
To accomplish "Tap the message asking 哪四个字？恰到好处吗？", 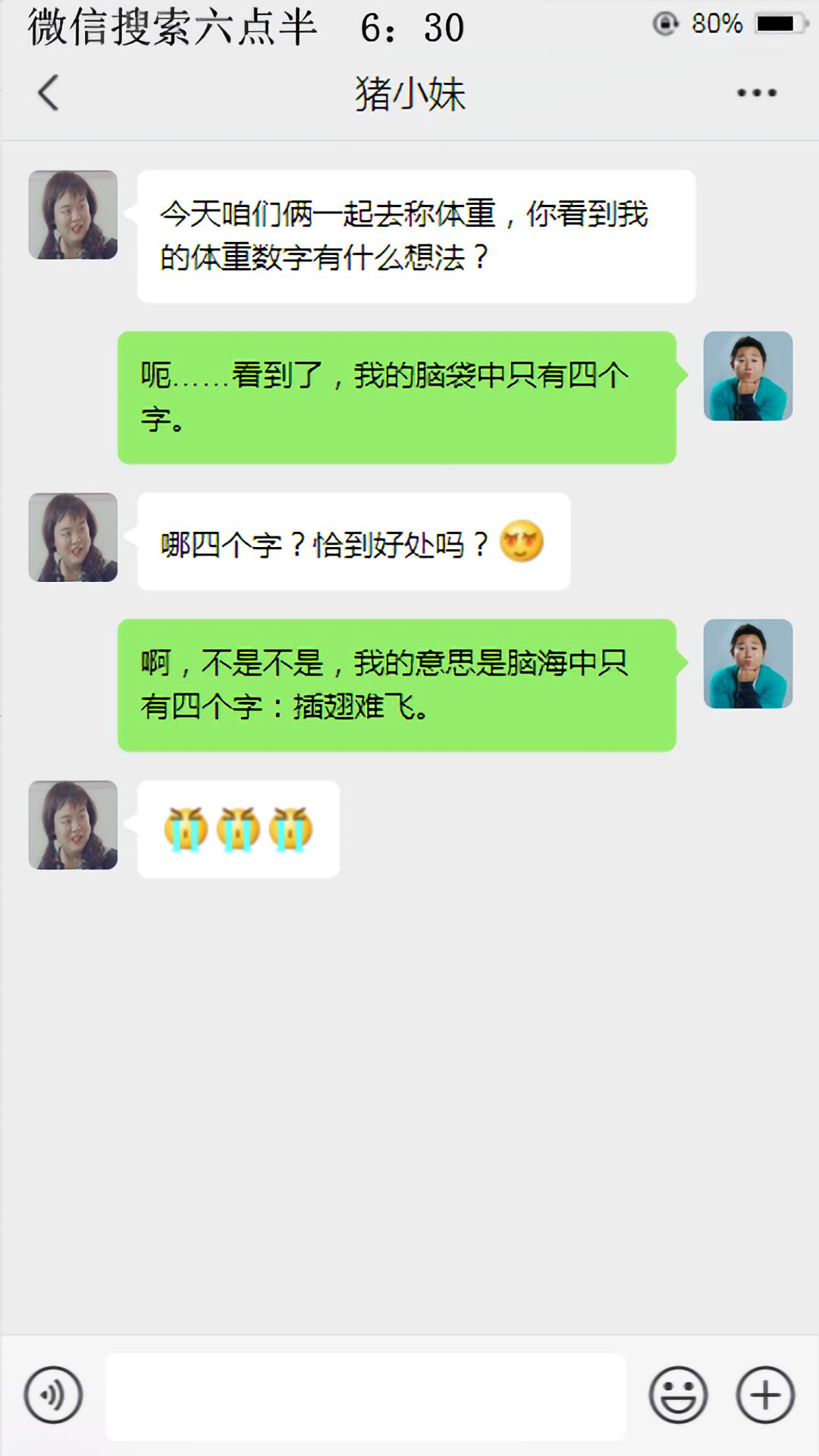I will (x=353, y=540).
